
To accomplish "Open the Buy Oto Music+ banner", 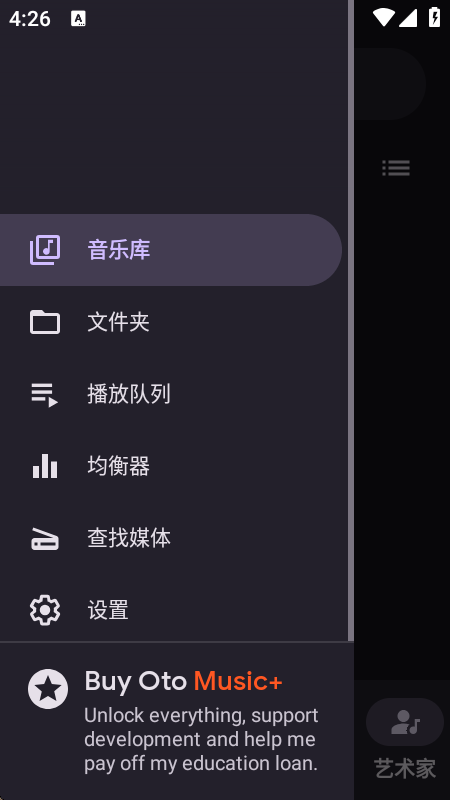I will coord(177,720).
